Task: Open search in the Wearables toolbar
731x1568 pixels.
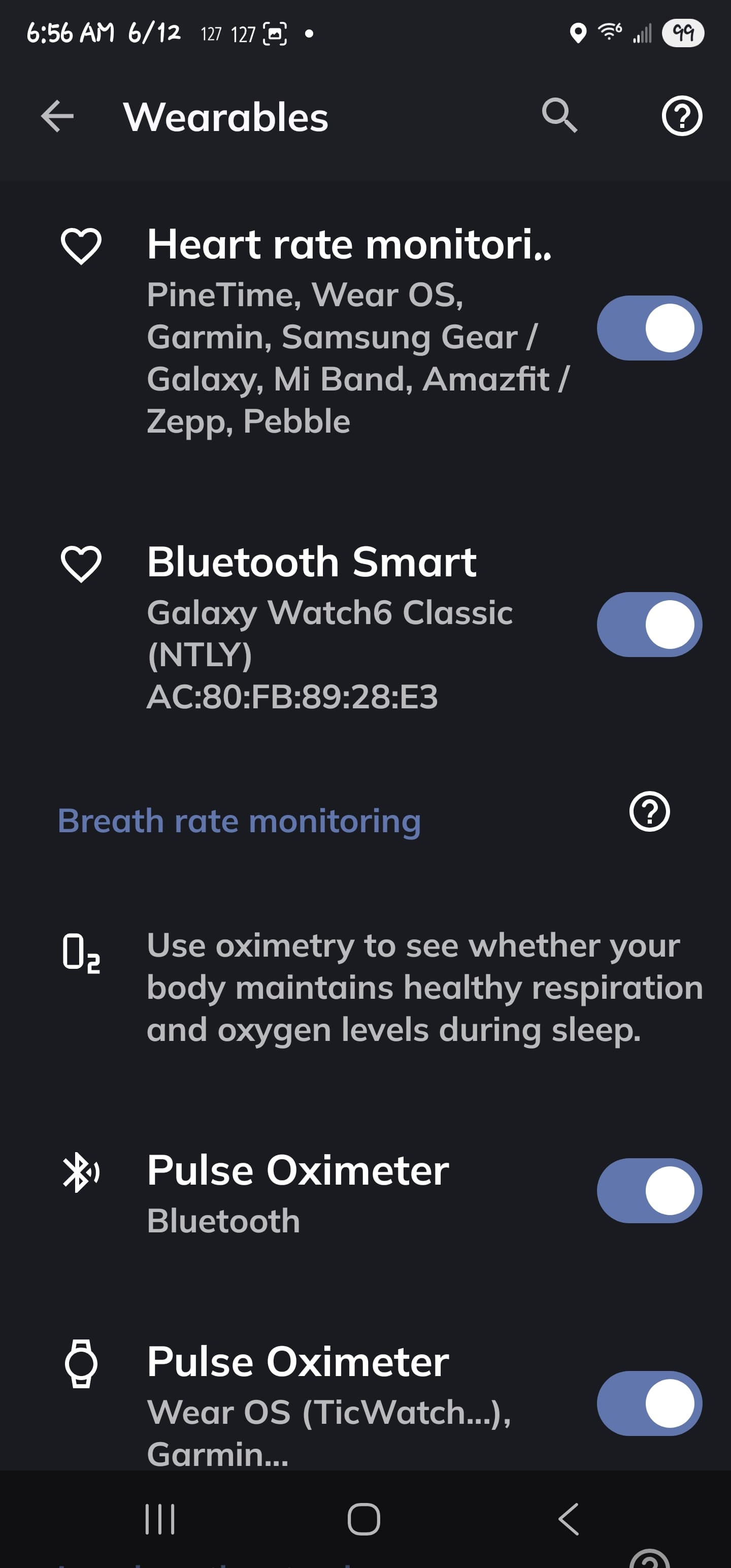Action: pyautogui.click(x=560, y=115)
